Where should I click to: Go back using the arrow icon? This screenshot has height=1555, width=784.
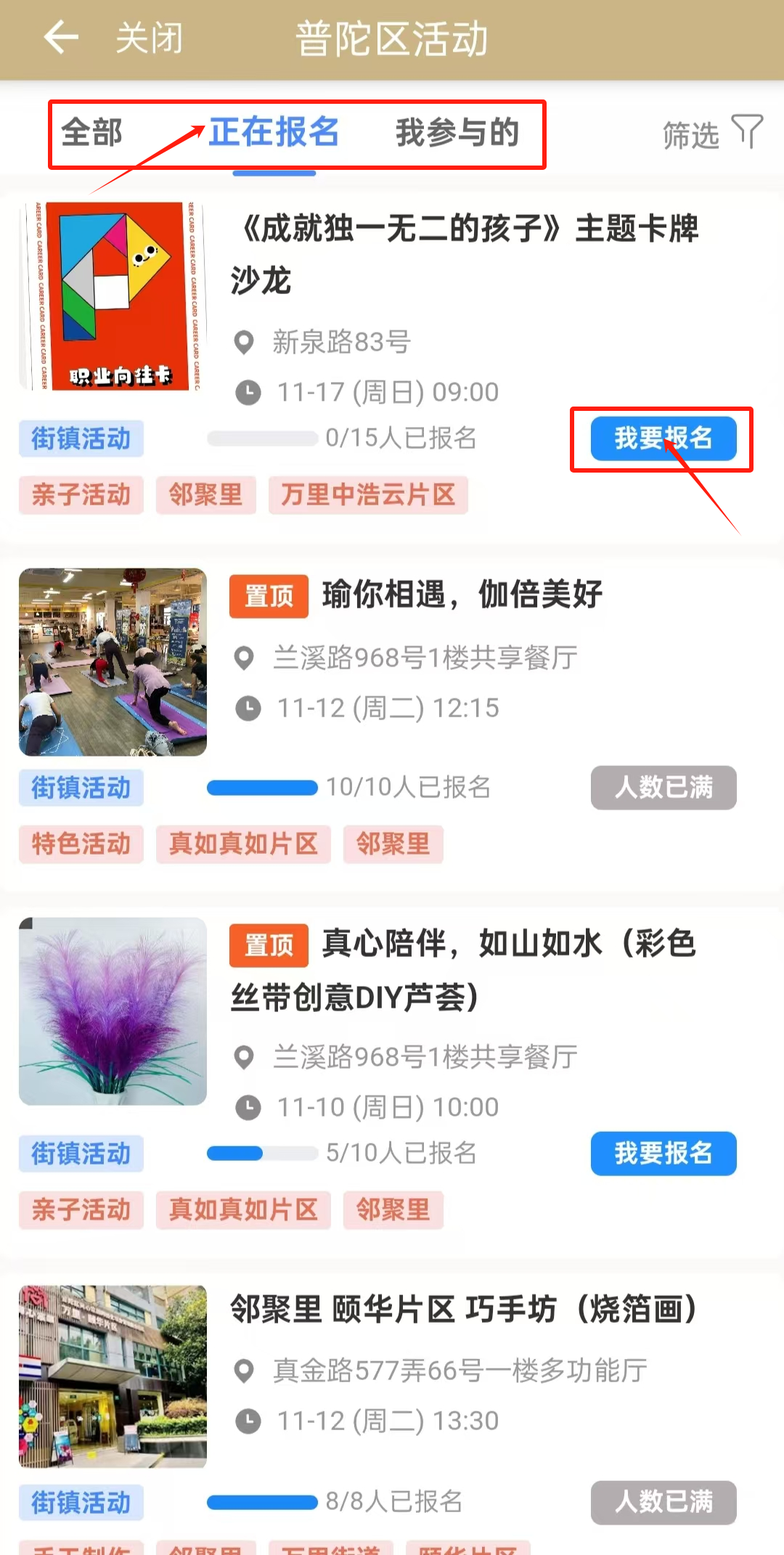tap(61, 38)
